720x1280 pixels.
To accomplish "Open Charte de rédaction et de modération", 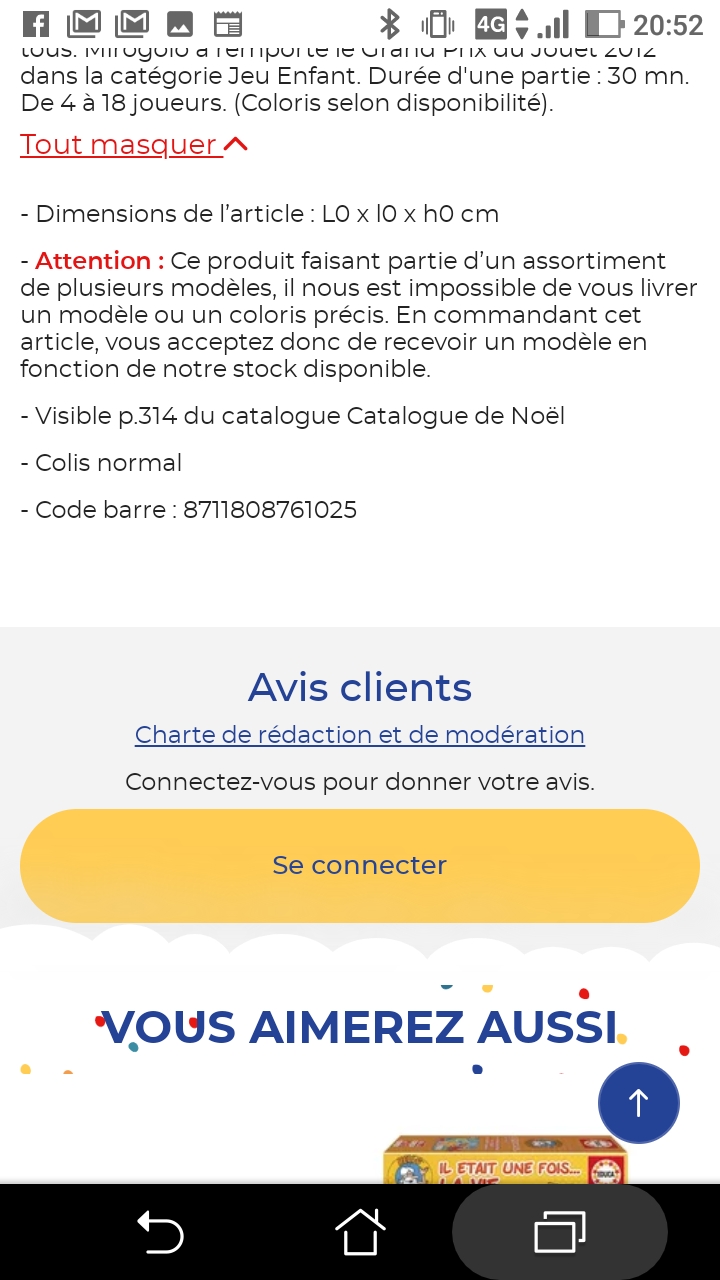I will tap(359, 735).
